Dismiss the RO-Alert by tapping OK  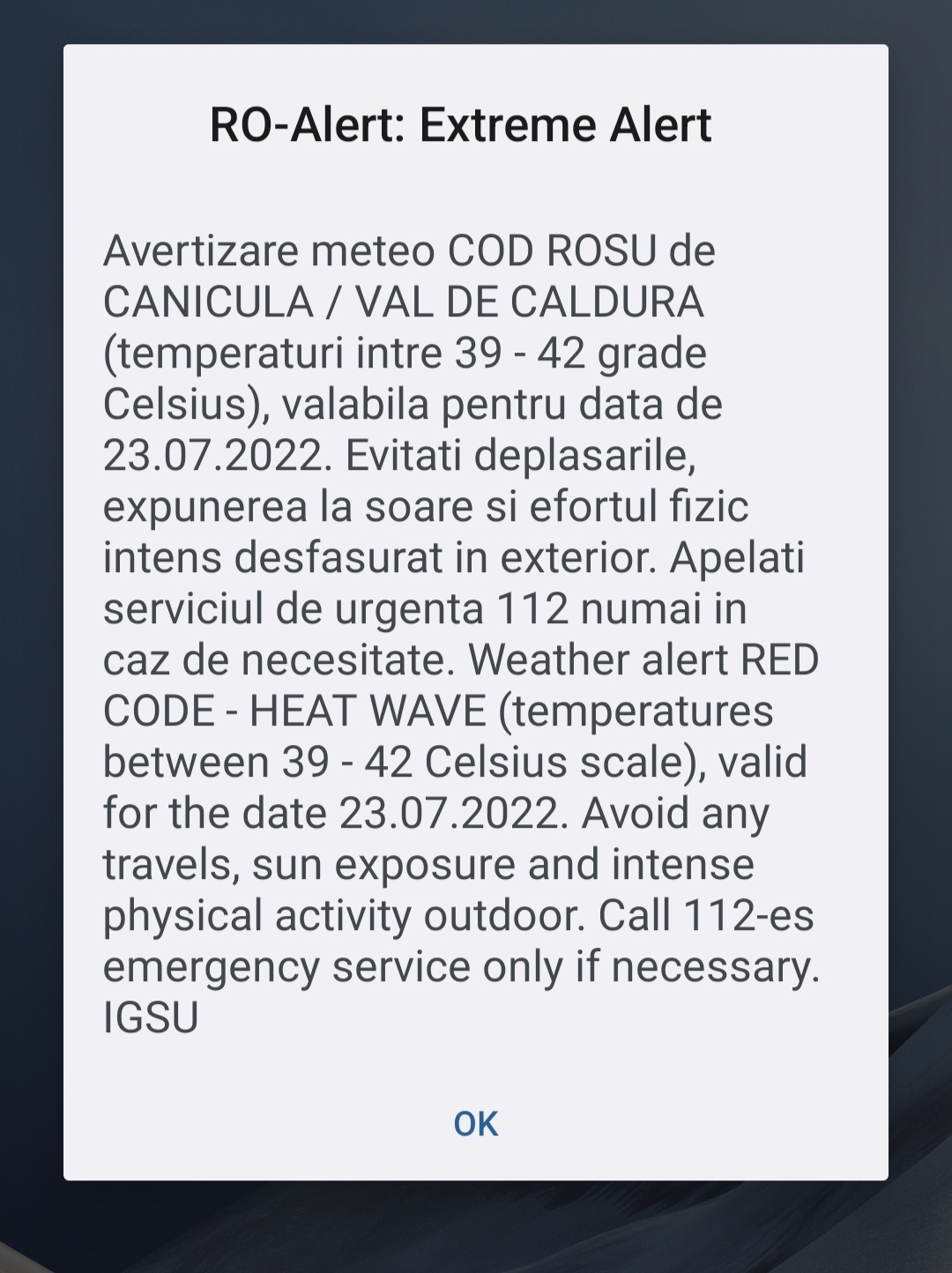pyautogui.click(x=475, y=1124)
